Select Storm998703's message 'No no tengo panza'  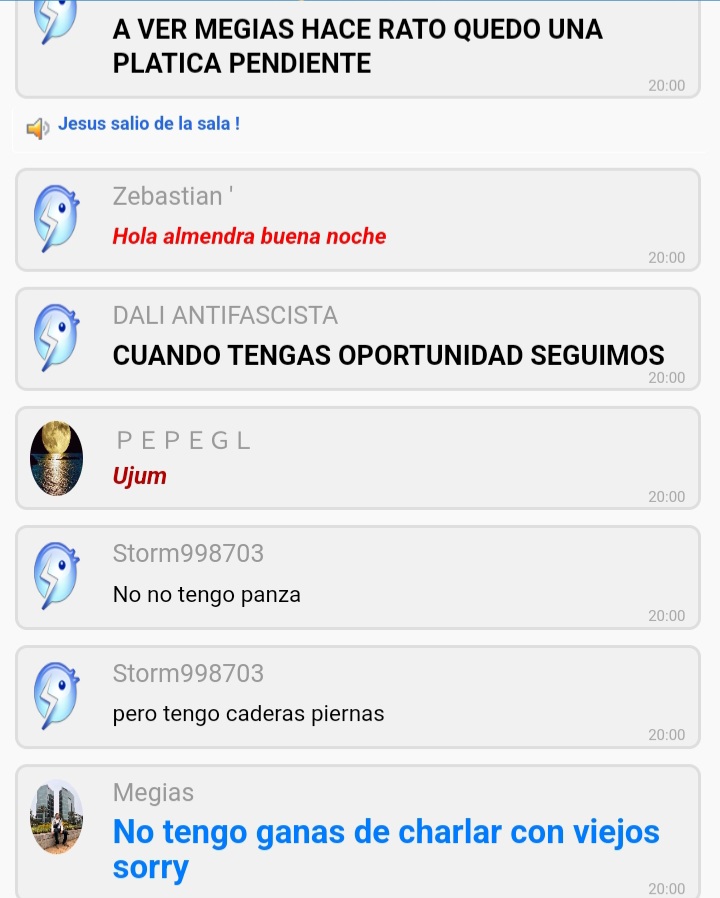point(207,595)
